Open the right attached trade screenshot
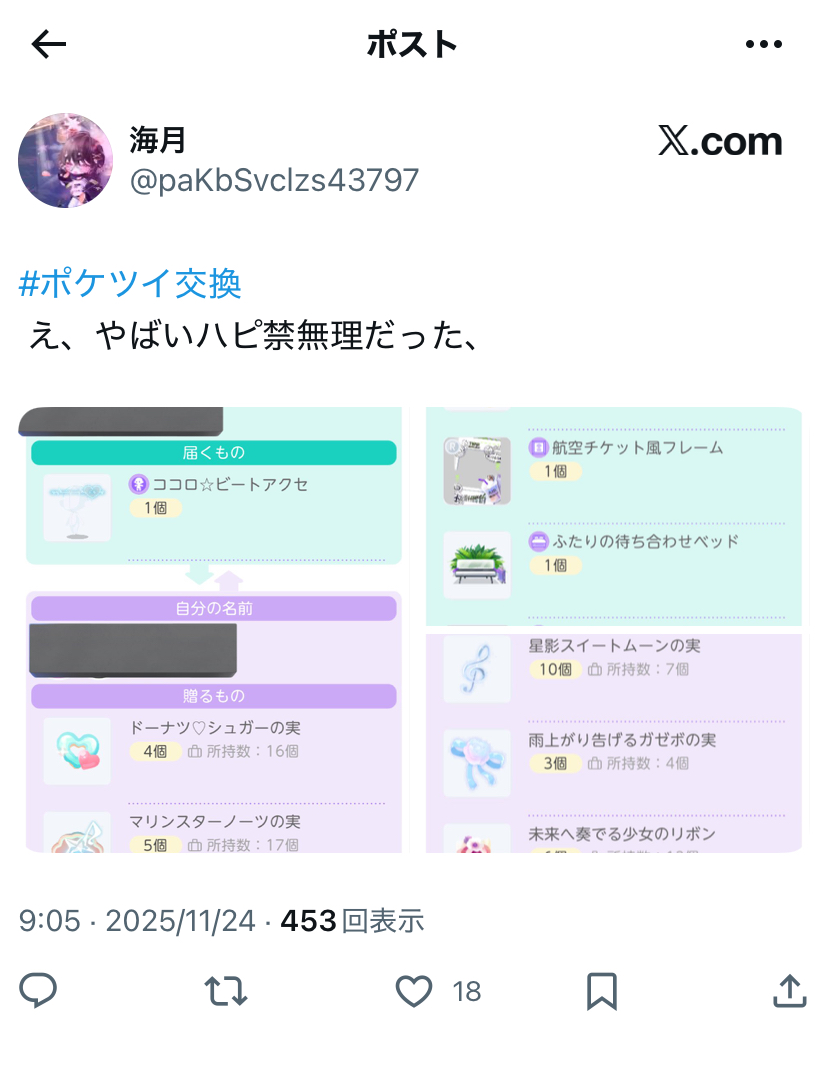828x1091 pixels. coord(614,630)
